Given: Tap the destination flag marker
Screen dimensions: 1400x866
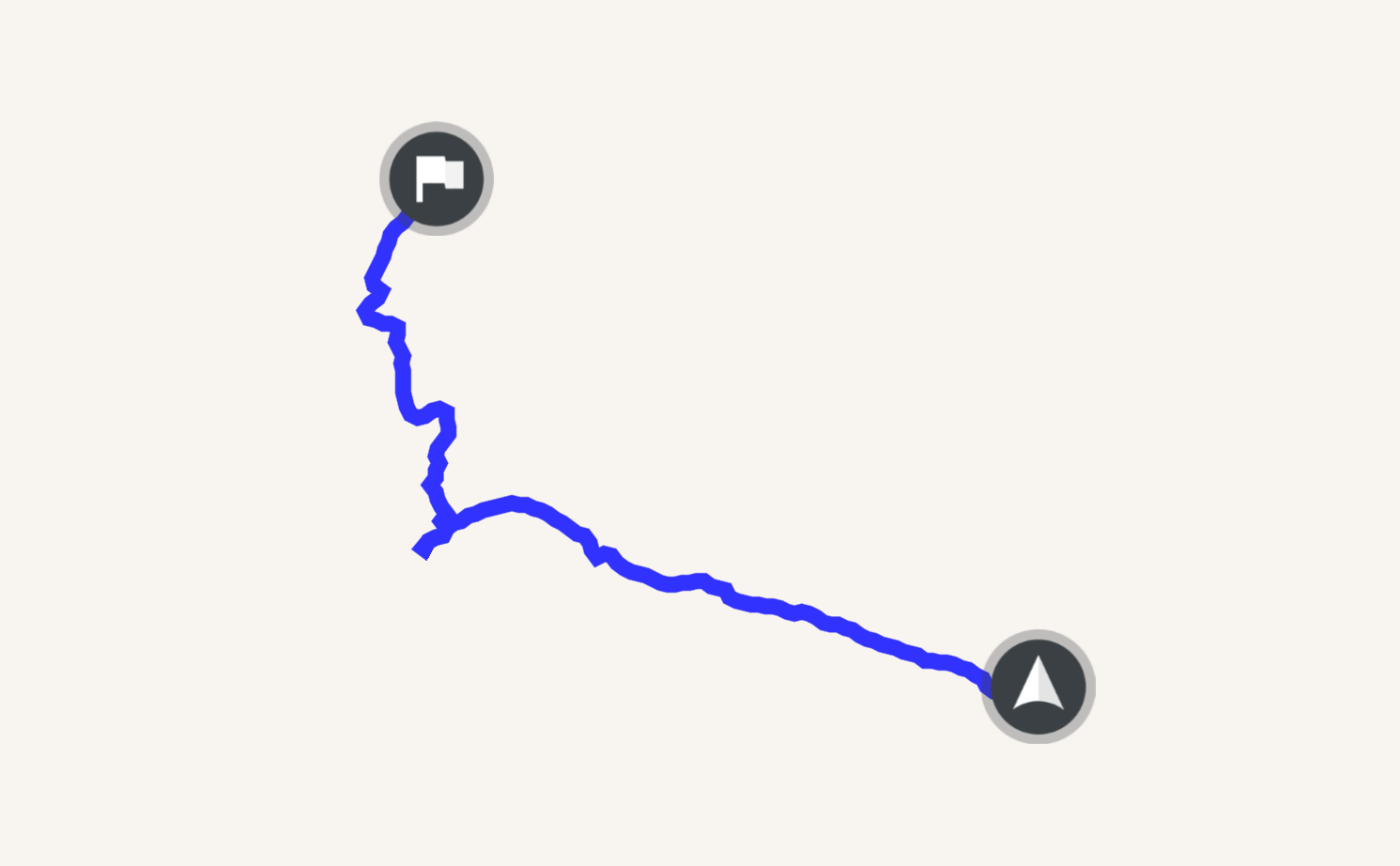Looking at the screenshot, I should point(437,178).
